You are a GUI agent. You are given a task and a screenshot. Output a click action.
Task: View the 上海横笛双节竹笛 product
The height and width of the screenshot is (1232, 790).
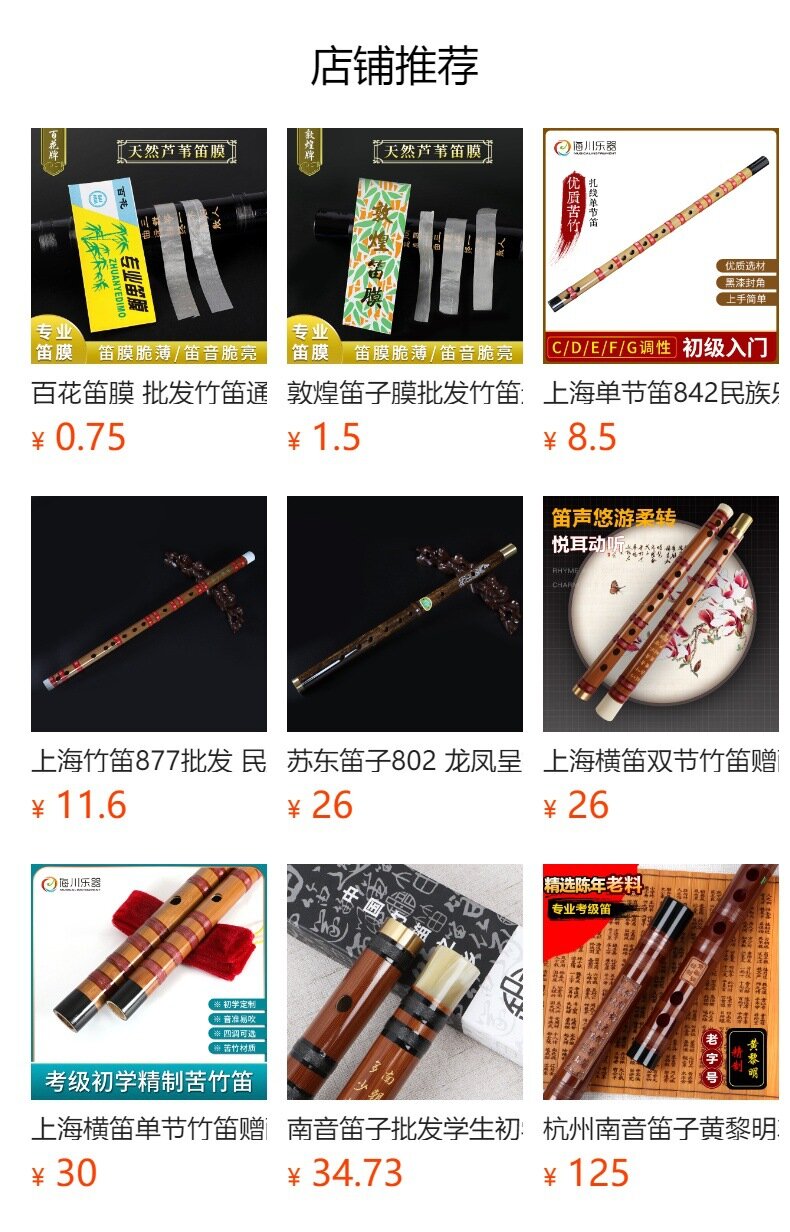click(661, 614)
